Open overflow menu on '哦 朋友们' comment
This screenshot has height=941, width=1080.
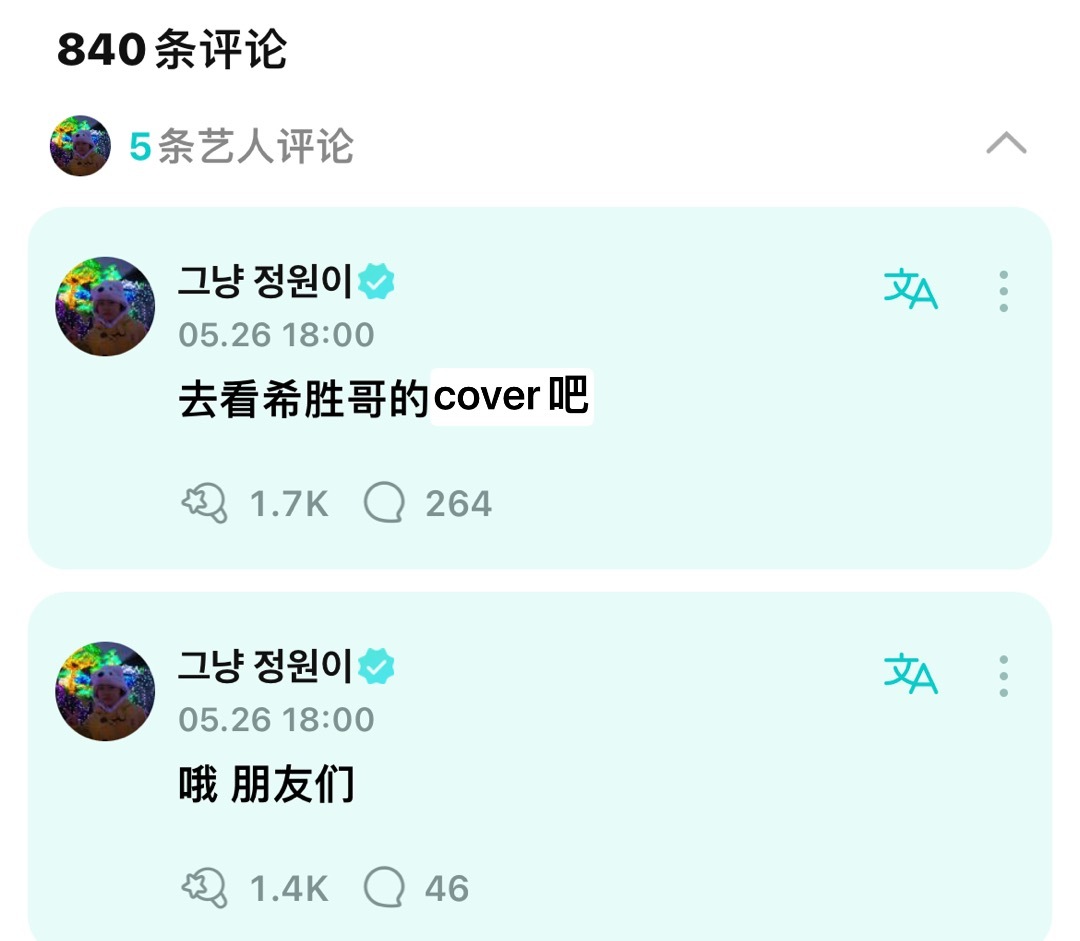click(1004, 676)
